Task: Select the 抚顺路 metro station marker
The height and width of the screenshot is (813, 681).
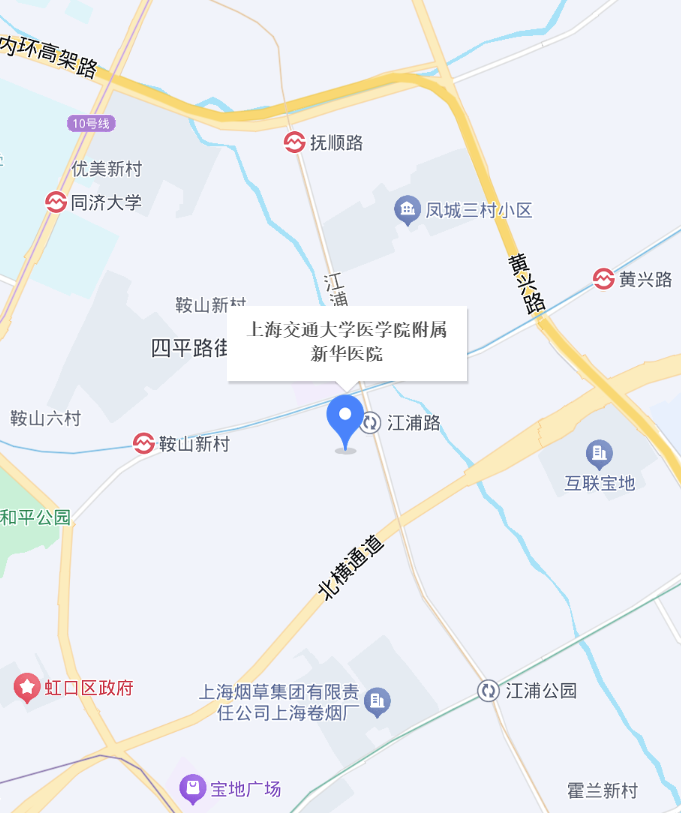Action: coord(294,142)
